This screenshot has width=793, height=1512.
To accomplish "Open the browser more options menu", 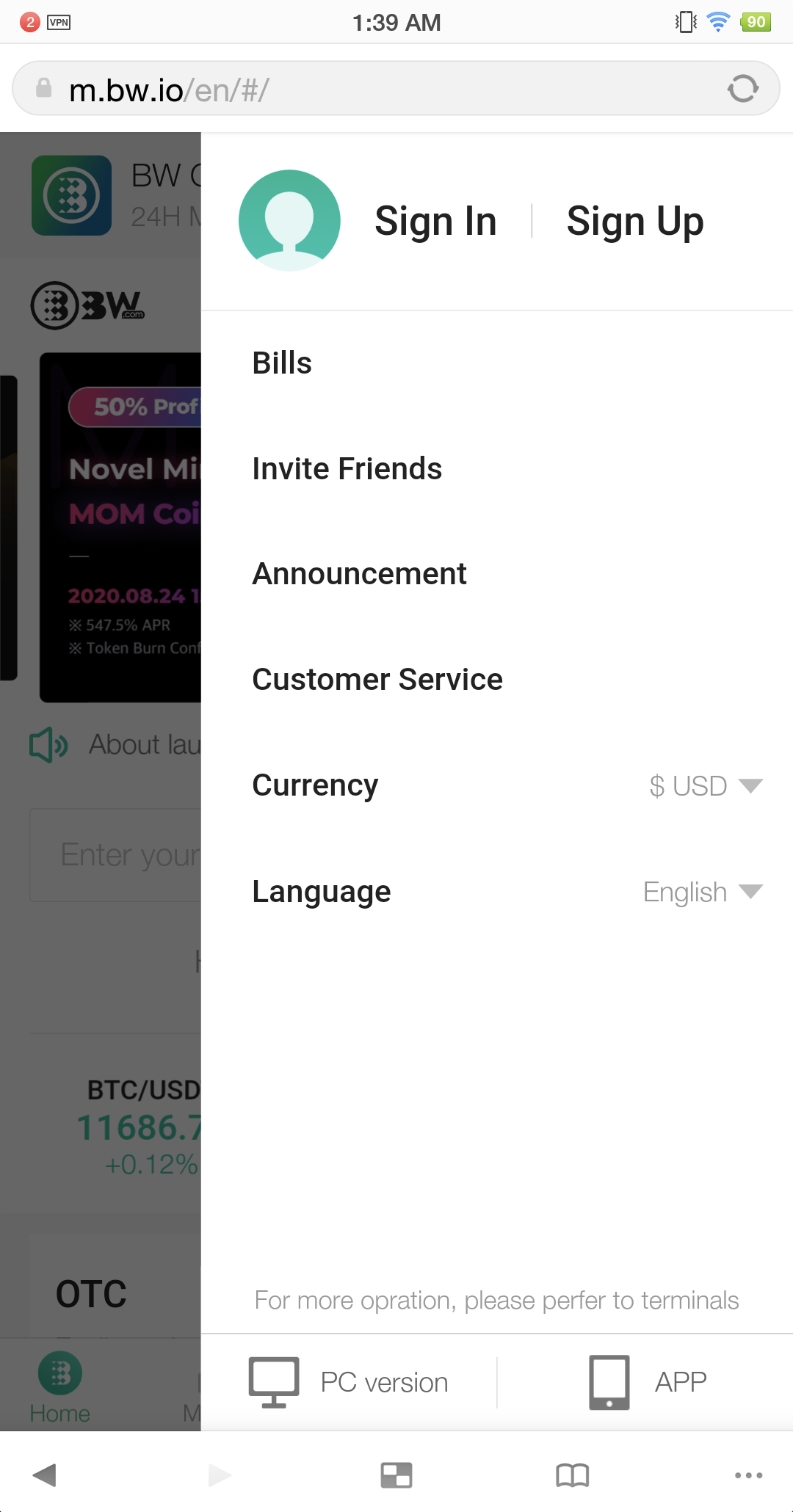I will [748, 1475].
